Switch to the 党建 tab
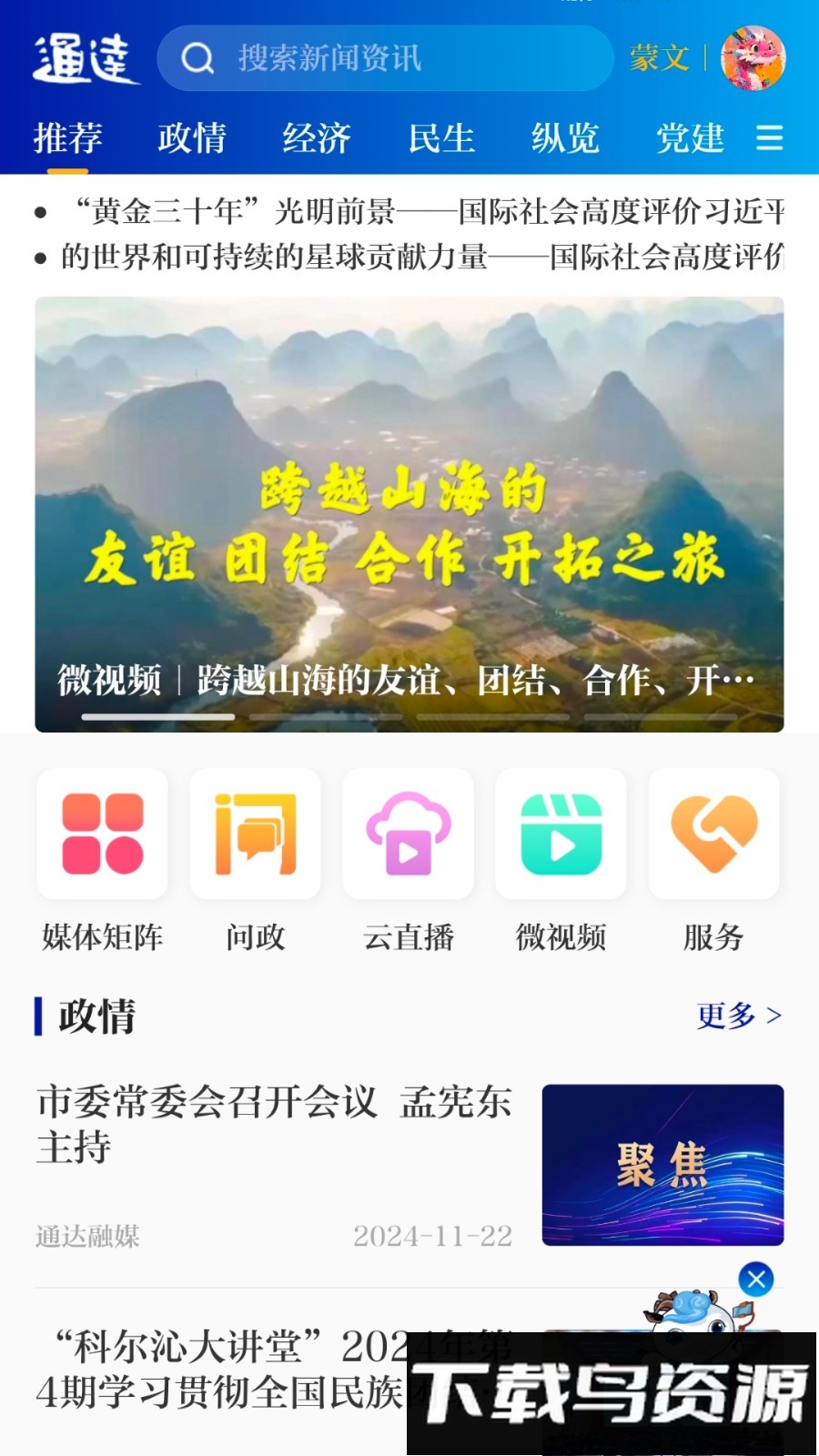The height and width of the screenshot is (1456, 819). click(690, 138)
